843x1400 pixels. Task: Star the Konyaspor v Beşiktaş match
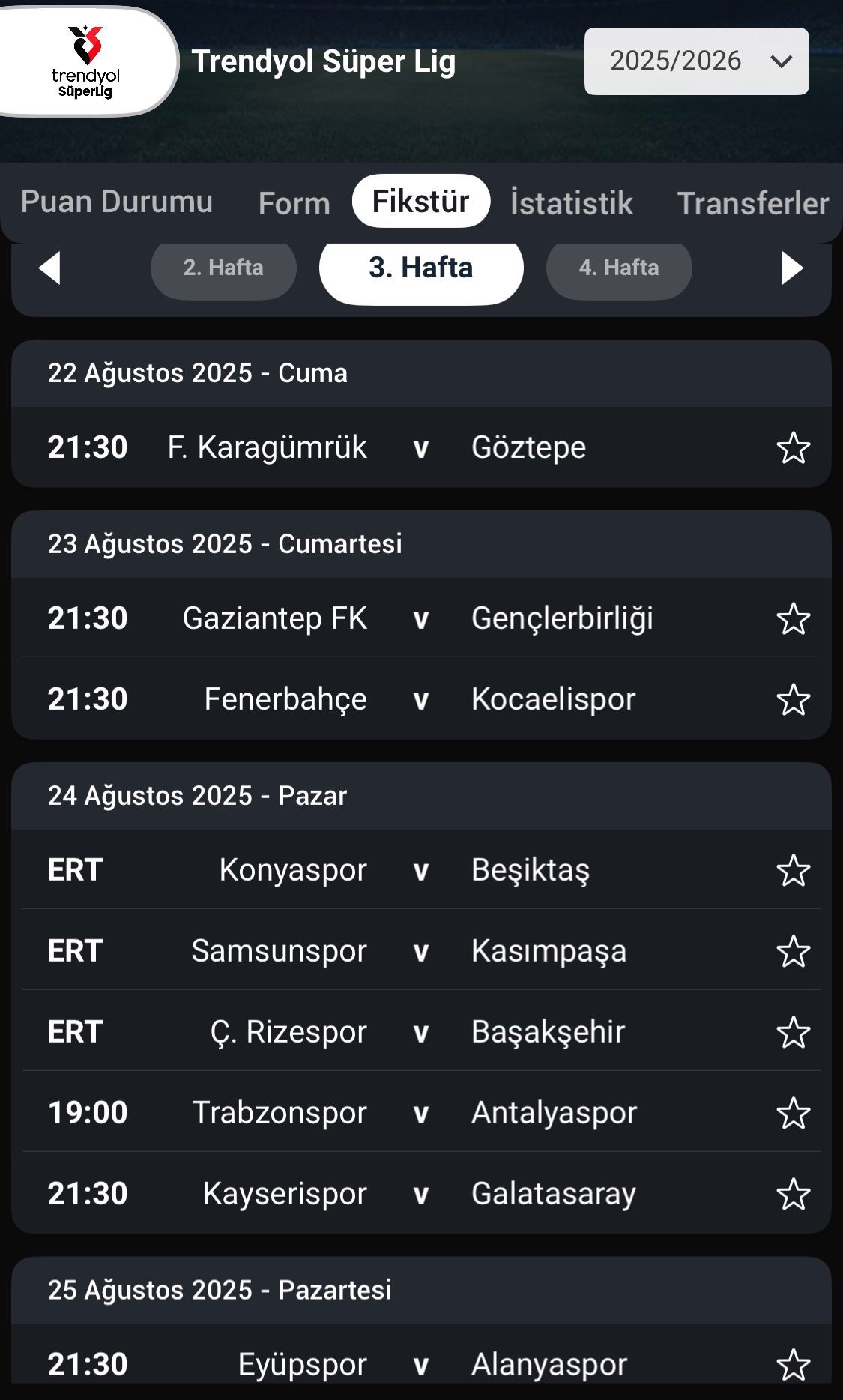pyautogui.click(x=793, y=870)
